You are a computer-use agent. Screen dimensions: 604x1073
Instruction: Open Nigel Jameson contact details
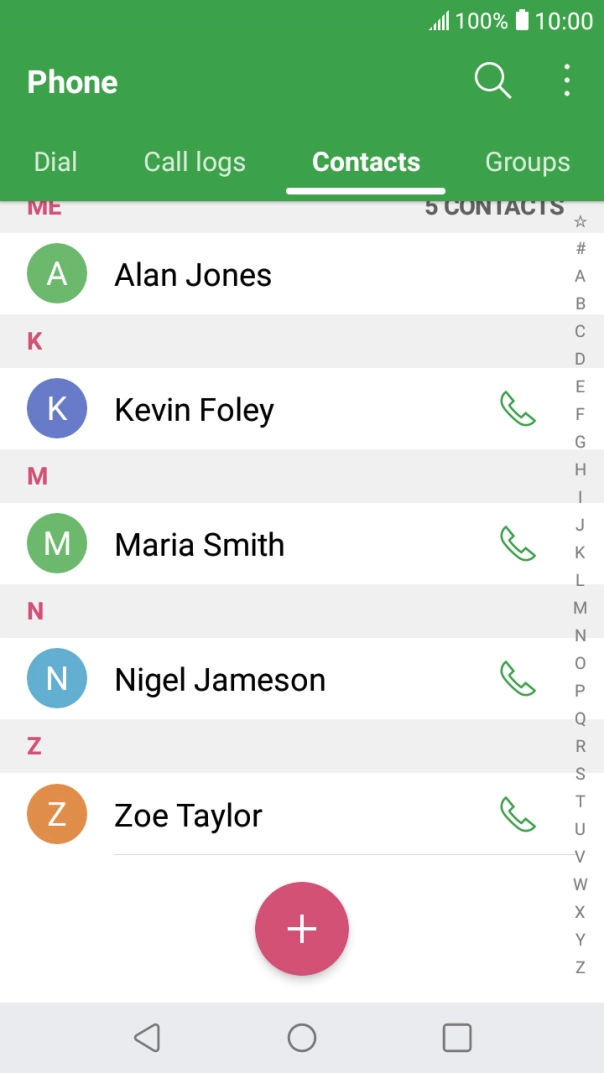point(220,680)
